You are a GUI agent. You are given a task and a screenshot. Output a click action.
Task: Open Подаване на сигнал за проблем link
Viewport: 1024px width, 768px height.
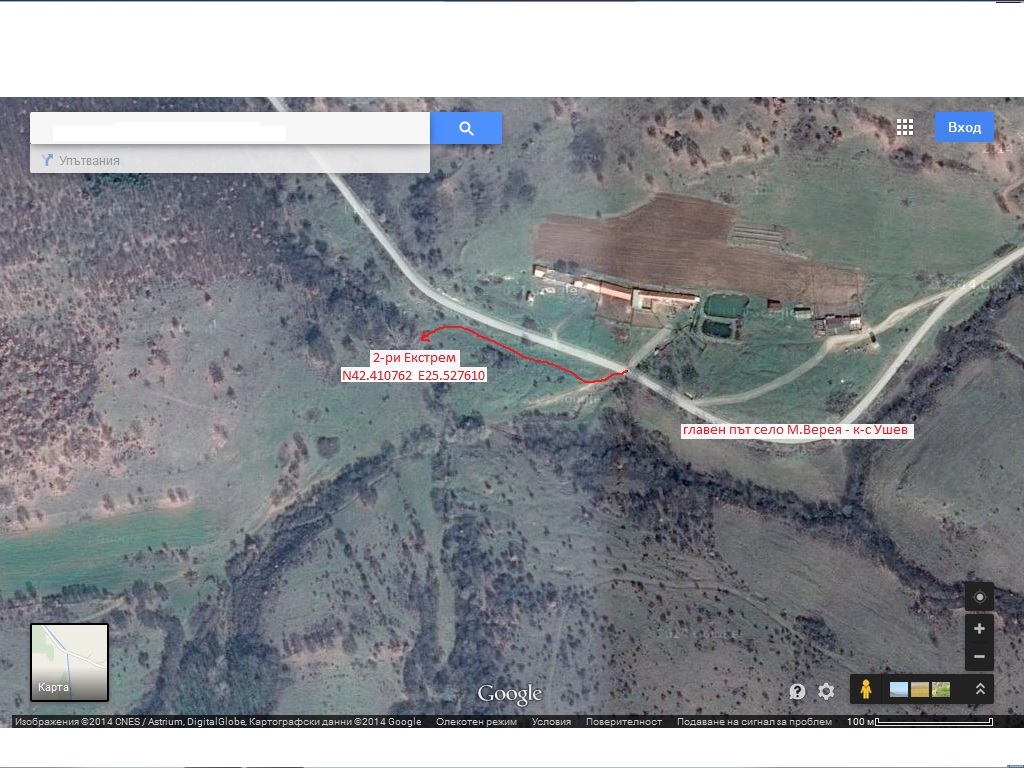754,722
